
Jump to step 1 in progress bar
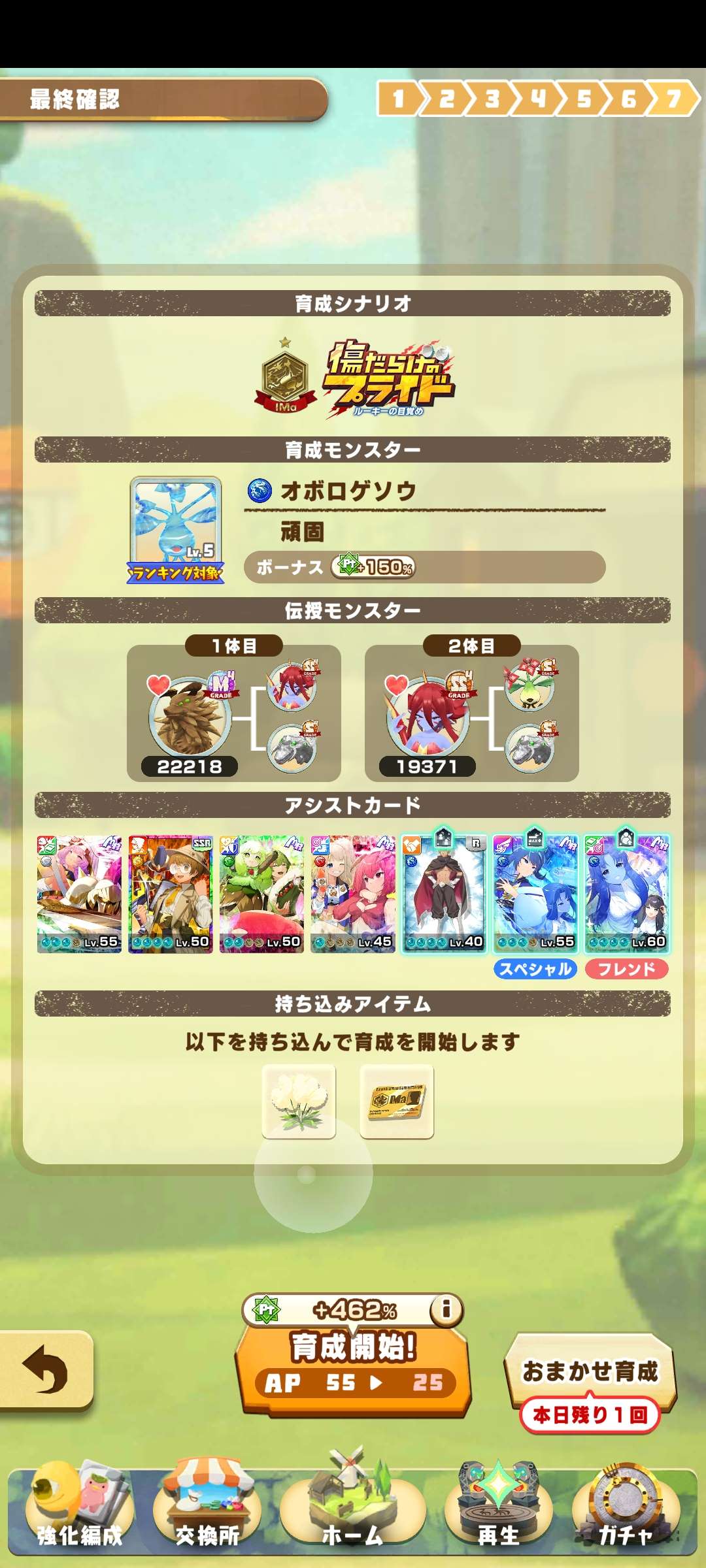tap(398, 99)
